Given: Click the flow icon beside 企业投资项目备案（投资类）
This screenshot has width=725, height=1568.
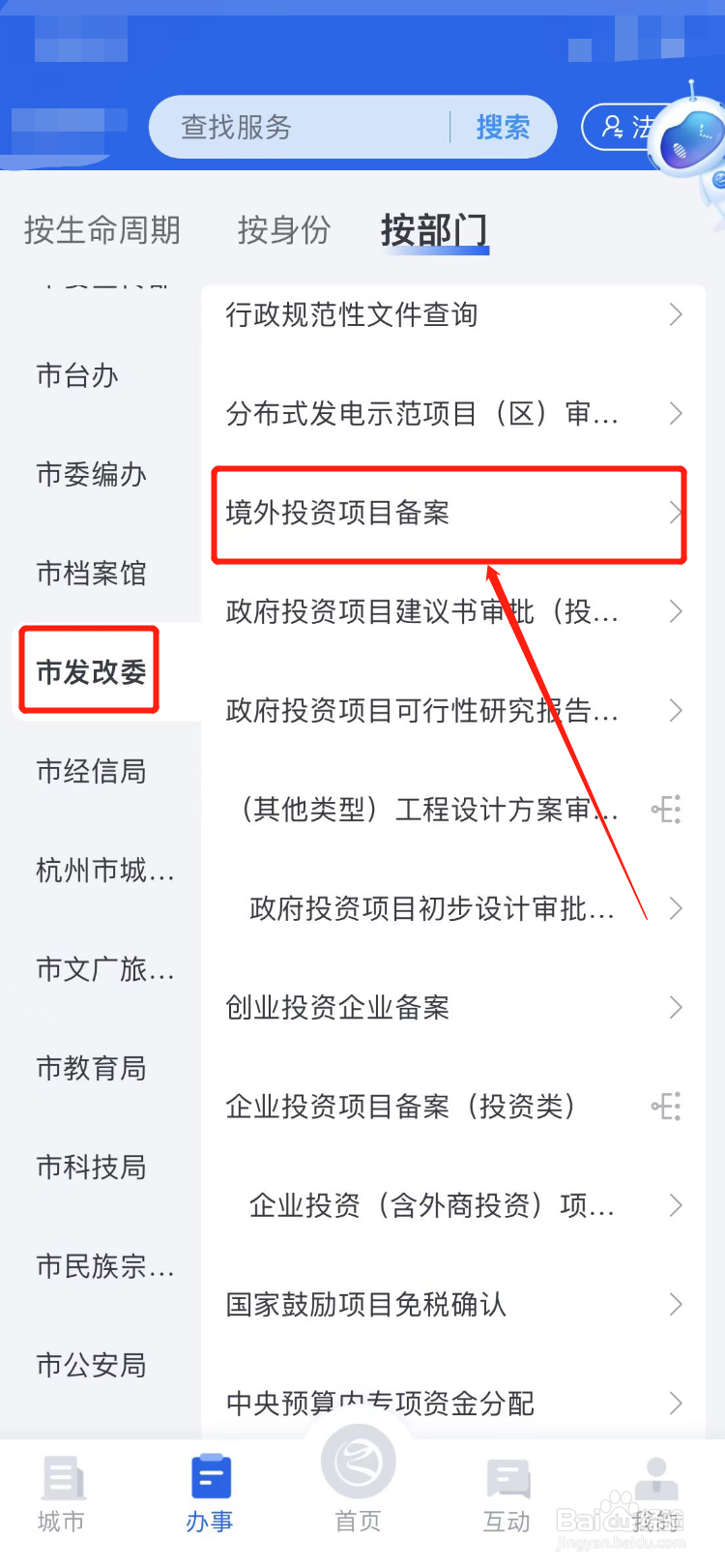Looking at the screenshot, I should point(667,1107).
